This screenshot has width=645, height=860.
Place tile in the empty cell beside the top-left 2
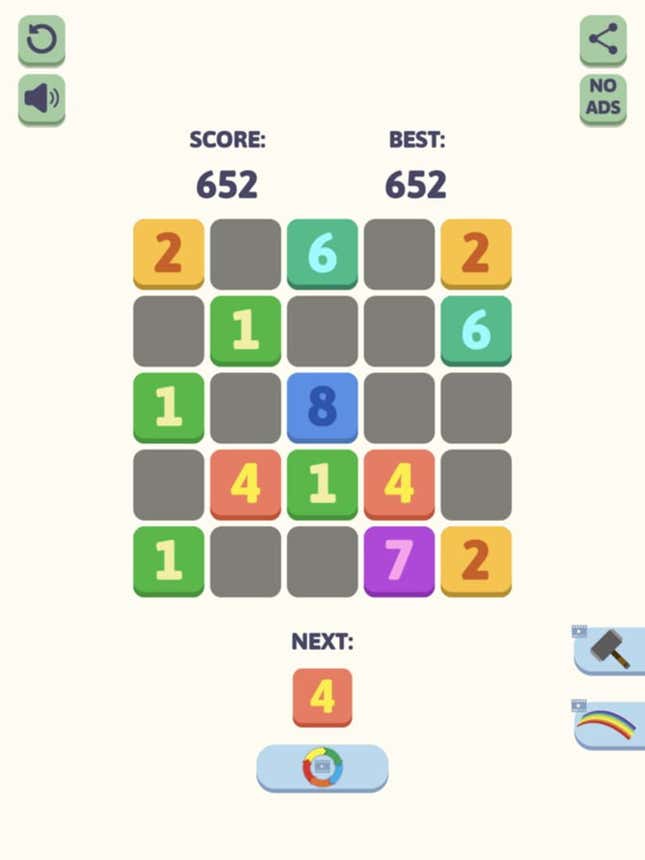pyautogui.click(x=245, y=253)
